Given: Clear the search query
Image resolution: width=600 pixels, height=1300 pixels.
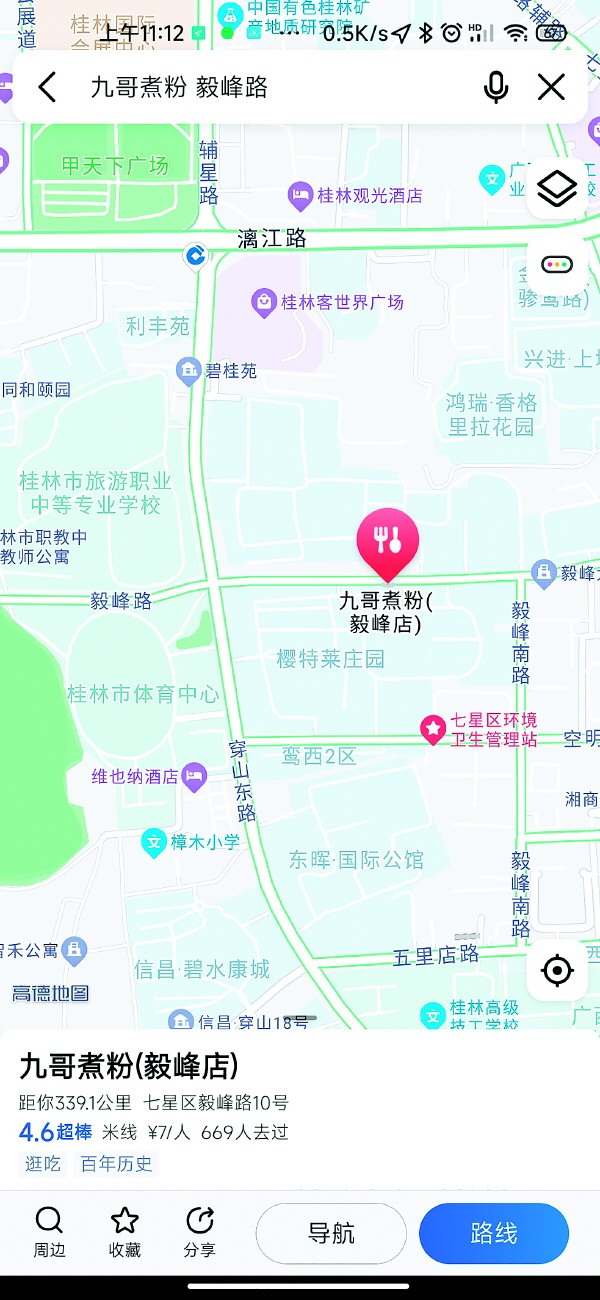Looking at the screenshot, I should (551, 87).
